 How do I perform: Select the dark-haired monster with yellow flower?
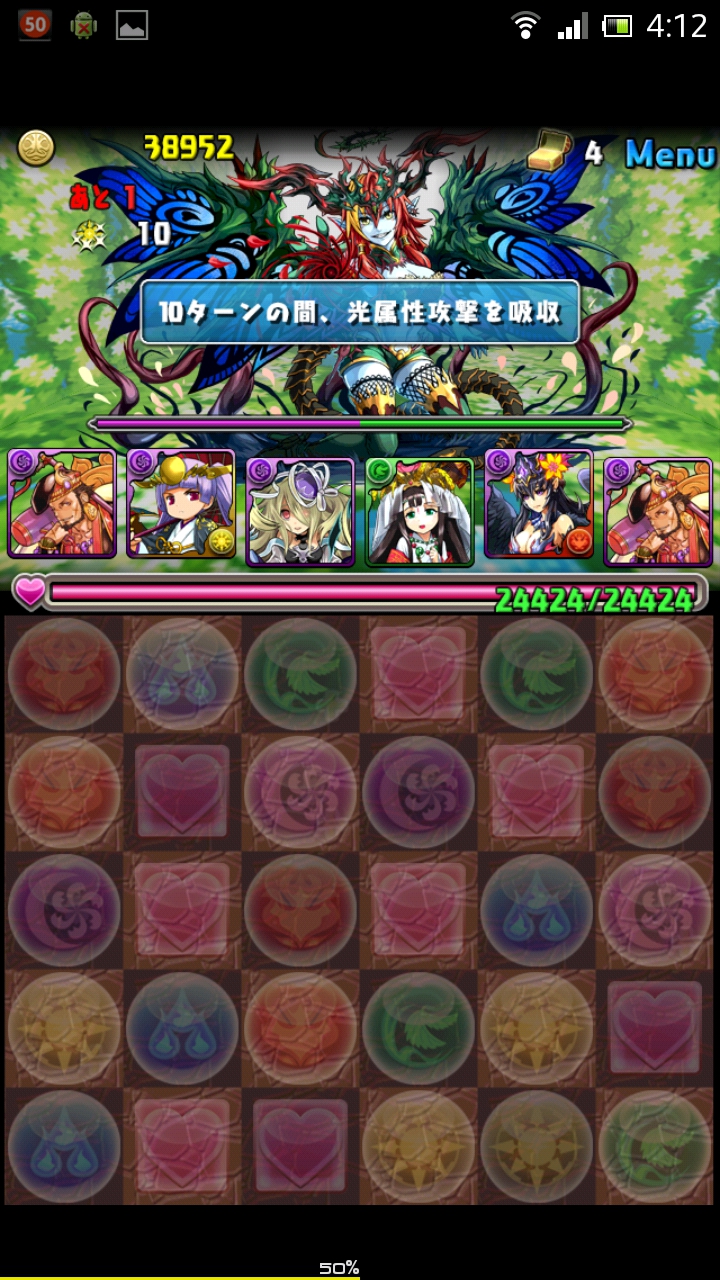[538, 503]
